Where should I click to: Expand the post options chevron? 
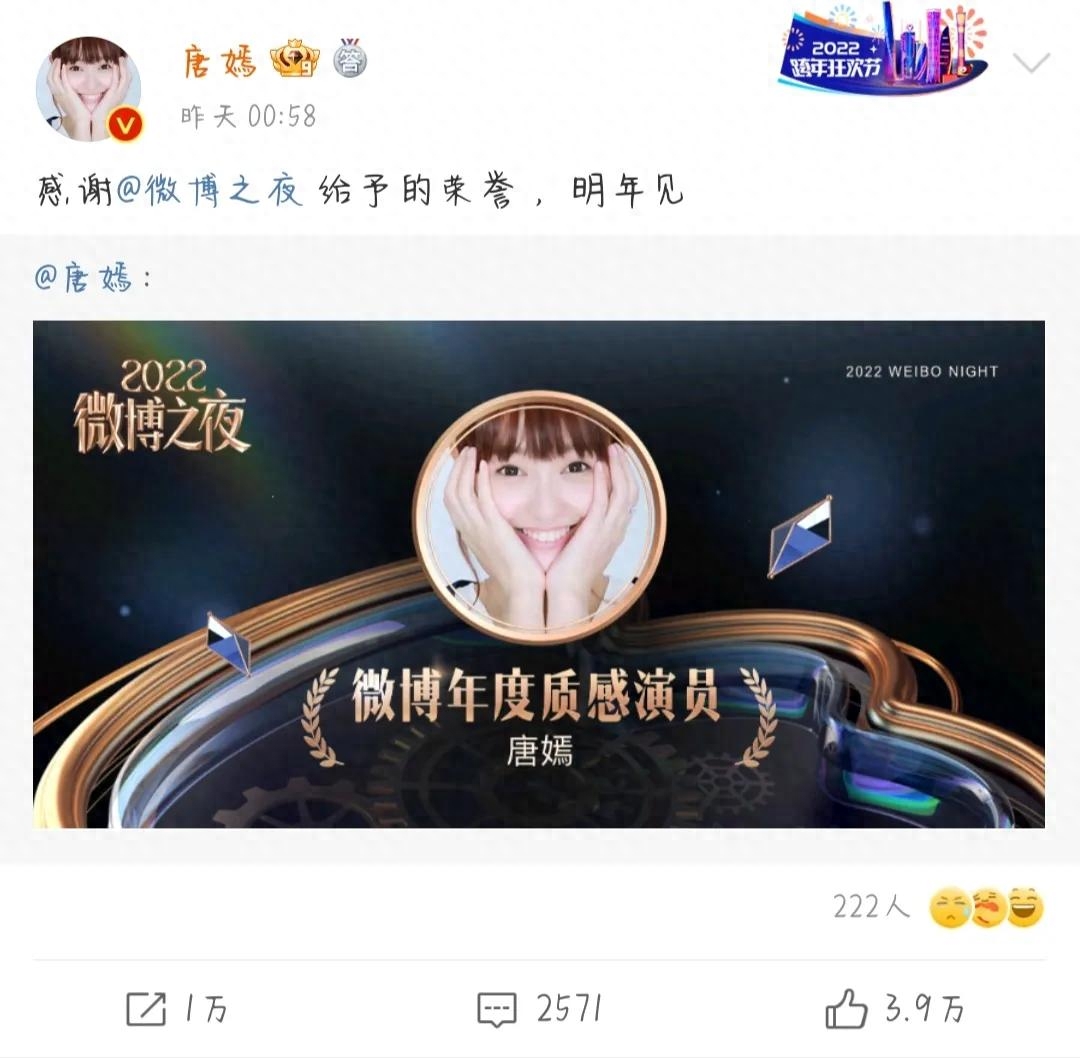pyautogui.click(x=1031, y=63)
